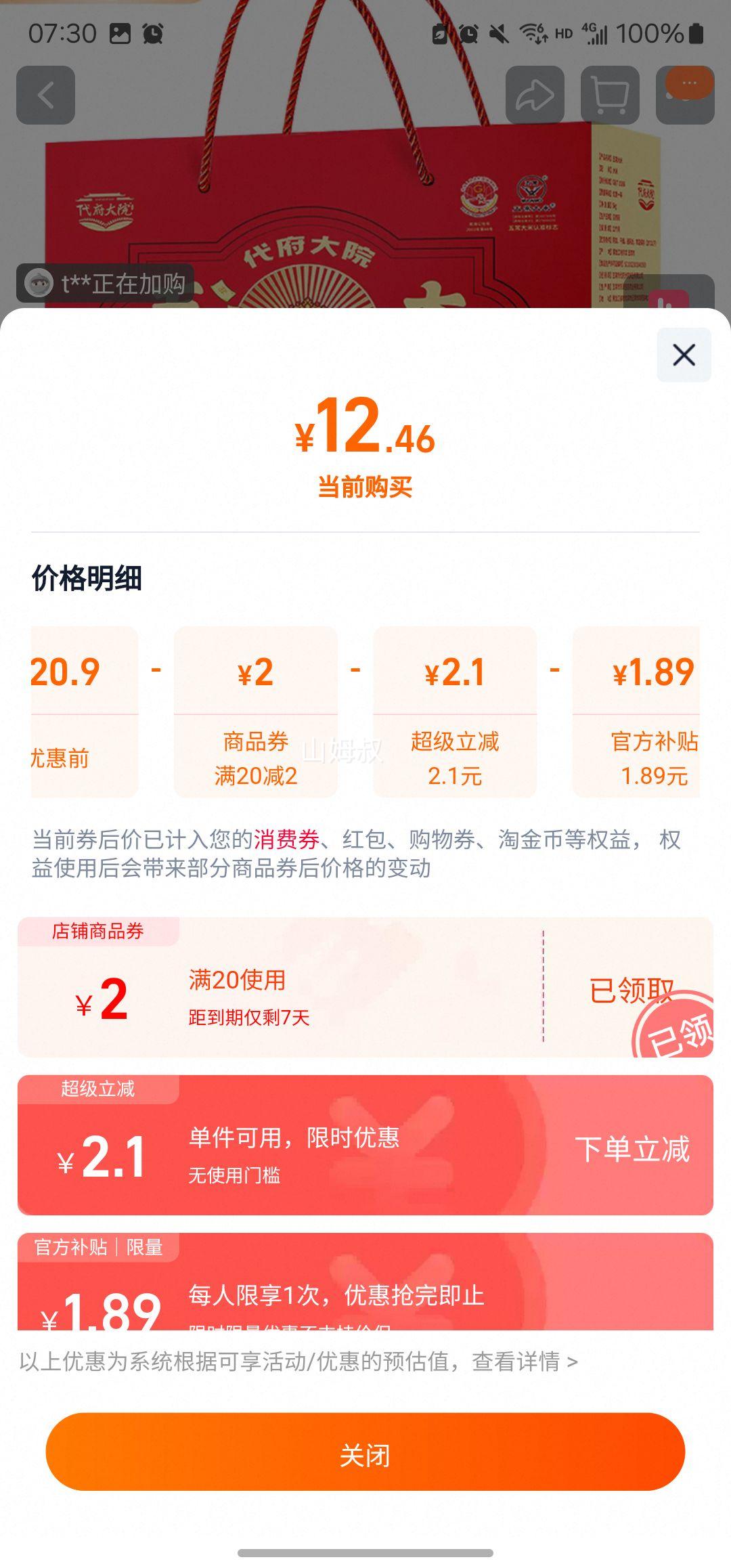Tap 下单立减 on the 超级立减 coupon
Screen dimensions: 731x1568
[x=632, y=1150]
